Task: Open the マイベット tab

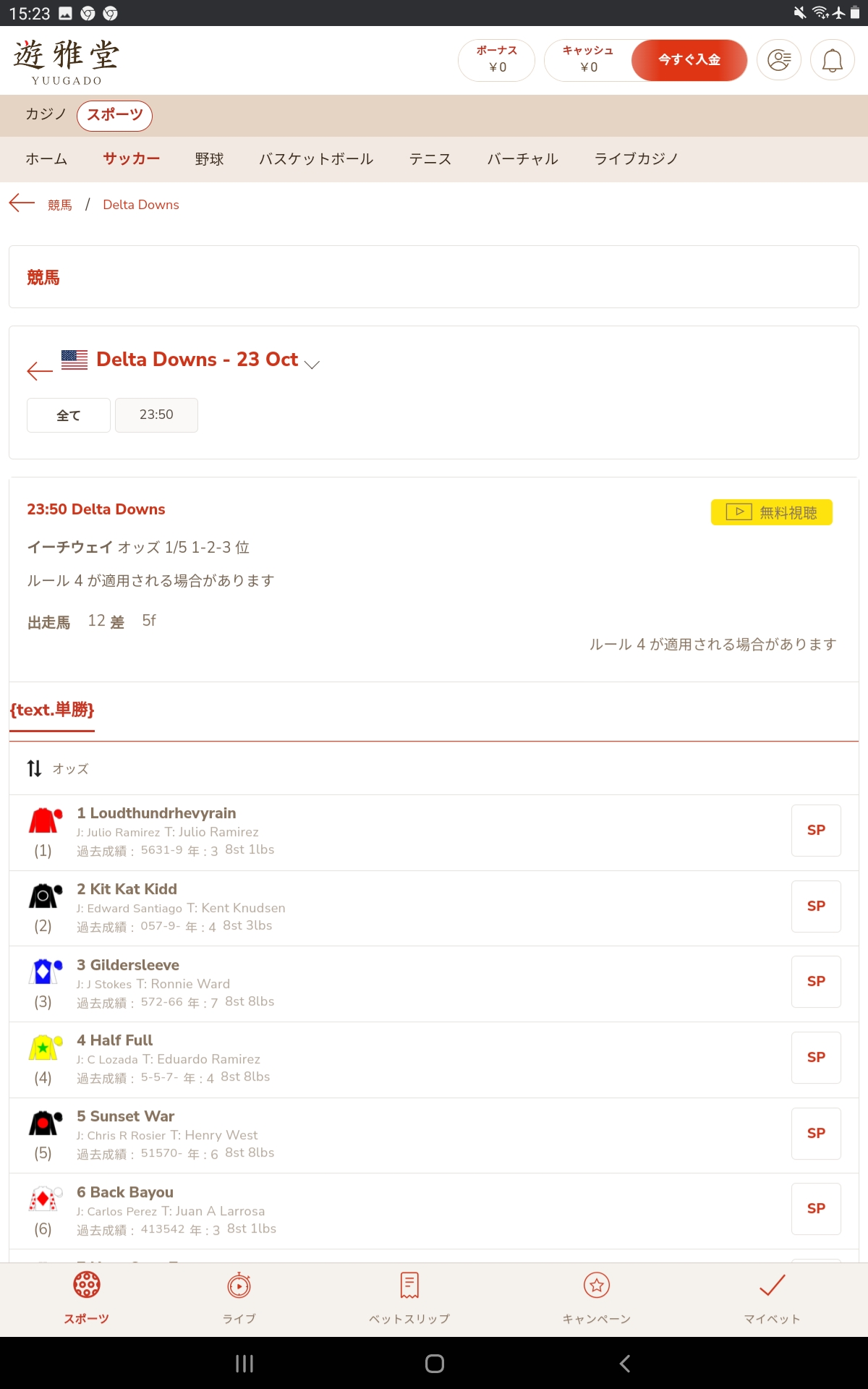Action: pyautogui.click(x=772, y=1298)
